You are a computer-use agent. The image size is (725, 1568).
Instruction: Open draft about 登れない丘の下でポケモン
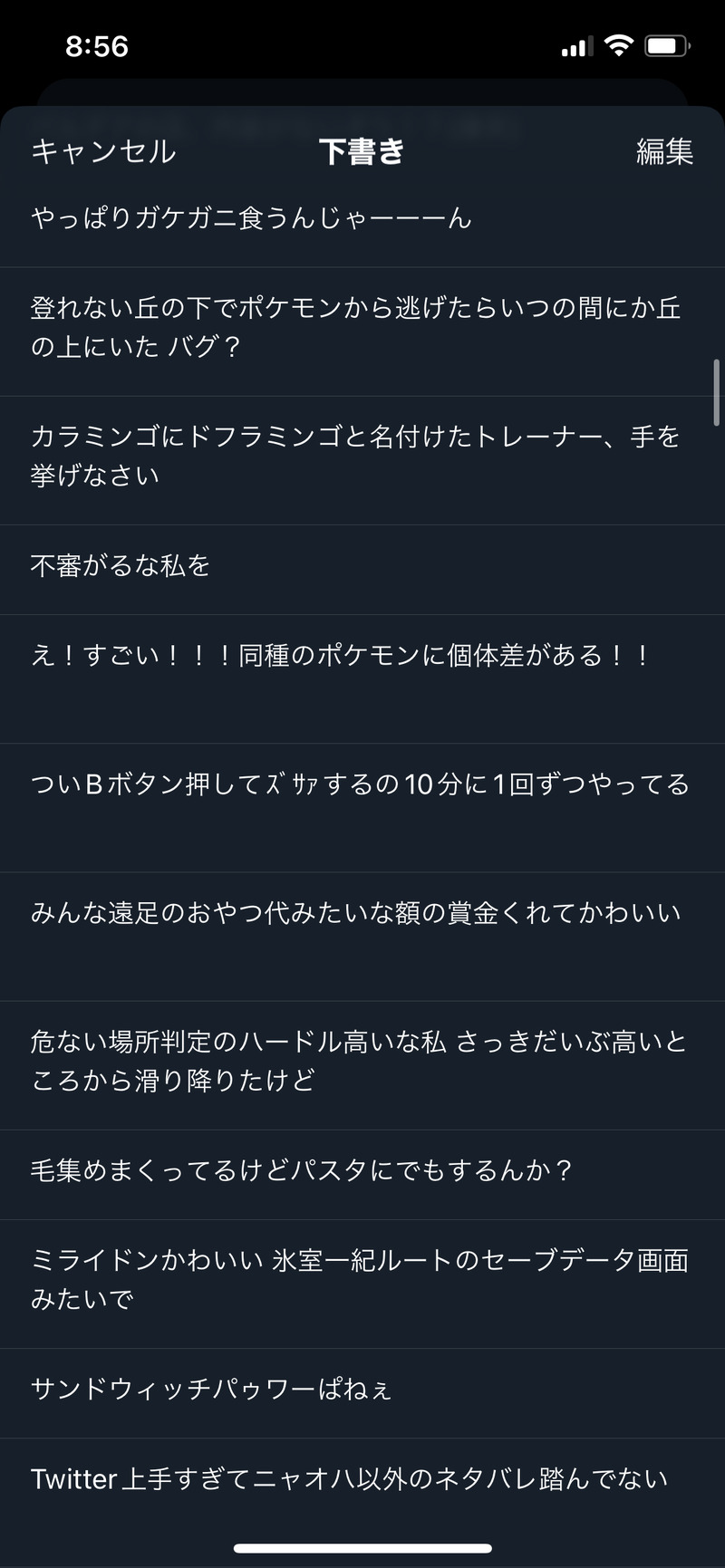(355, 328)
